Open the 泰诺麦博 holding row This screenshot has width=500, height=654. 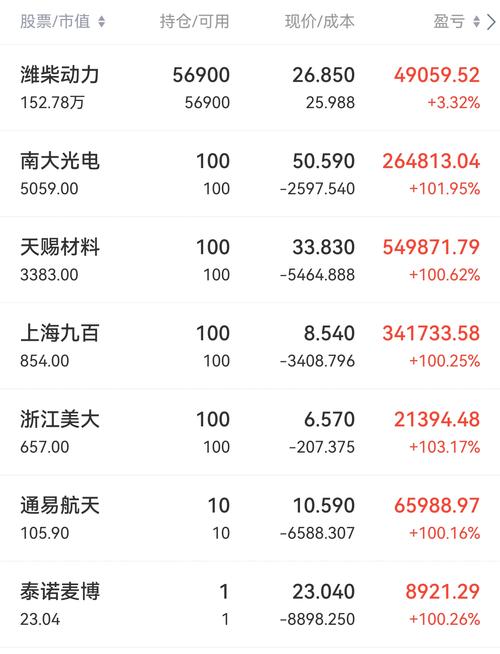click(250, 604)
